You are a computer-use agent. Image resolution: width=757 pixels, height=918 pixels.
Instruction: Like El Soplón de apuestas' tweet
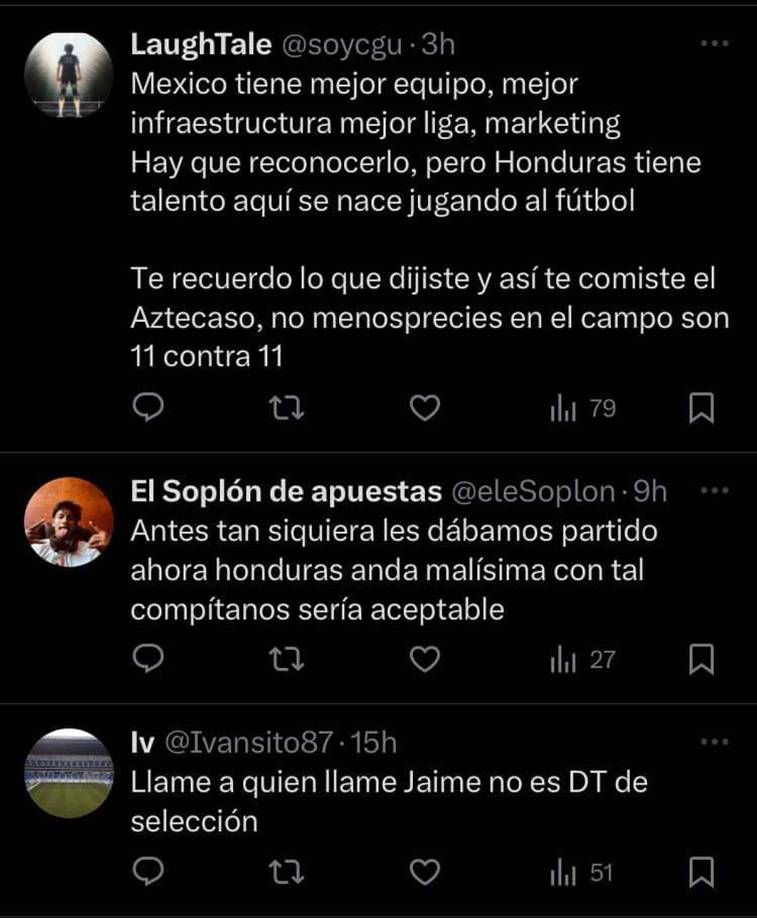pyautogui.click(x=425, y=658)
